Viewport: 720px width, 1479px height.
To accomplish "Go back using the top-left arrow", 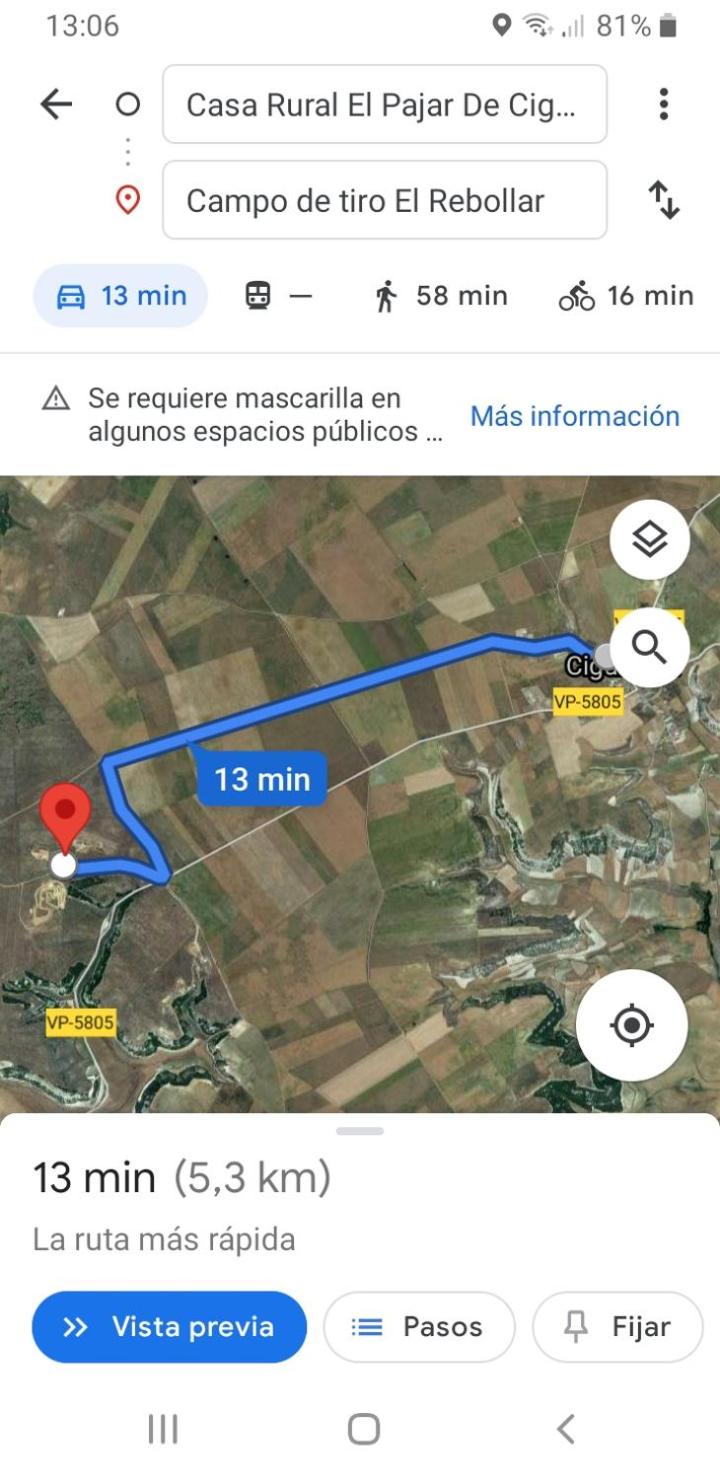I will pos(56,104).
